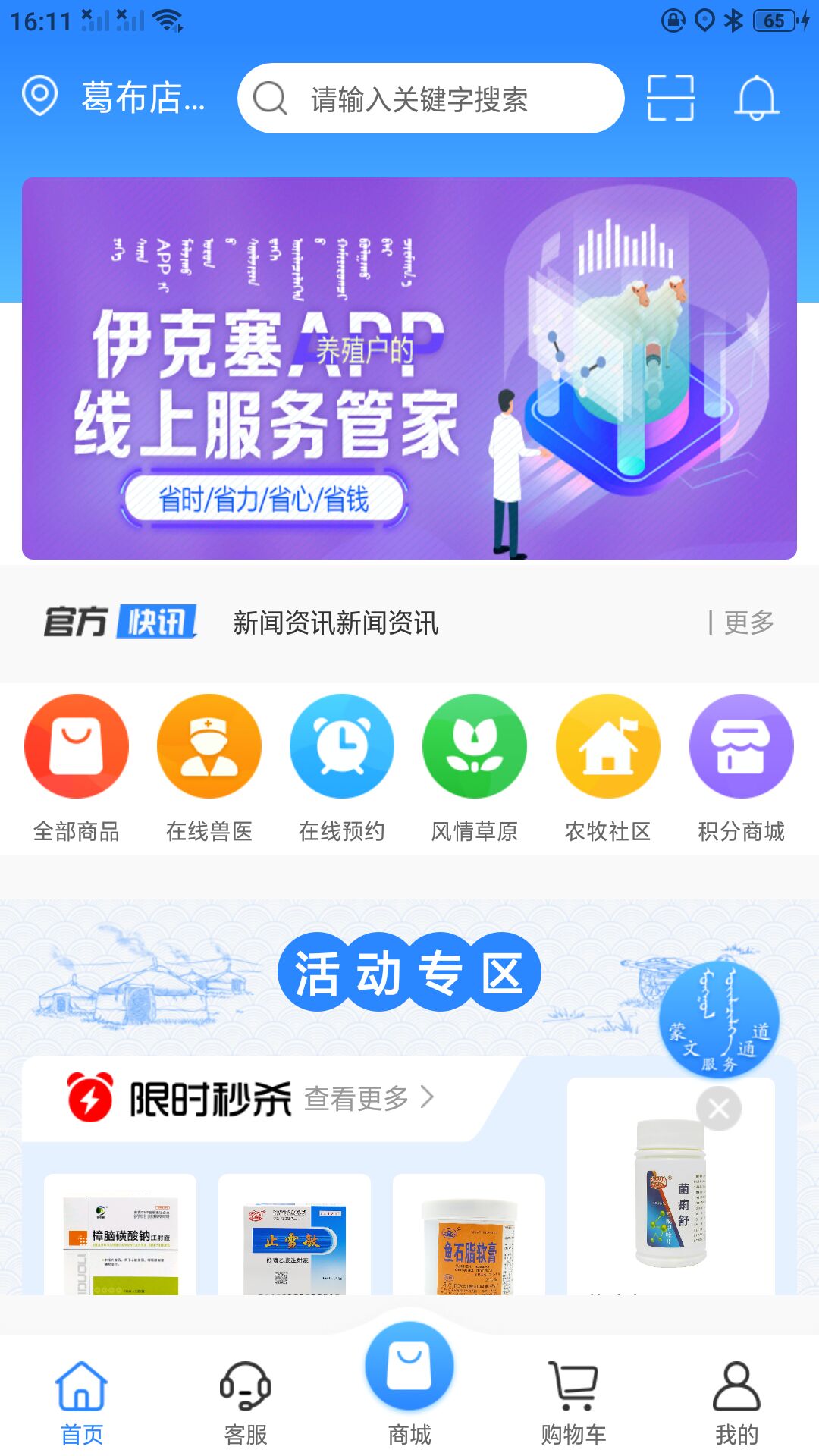Open the notification bell icon
This screenshot has height=1456, width=819.
pos(758,97)
